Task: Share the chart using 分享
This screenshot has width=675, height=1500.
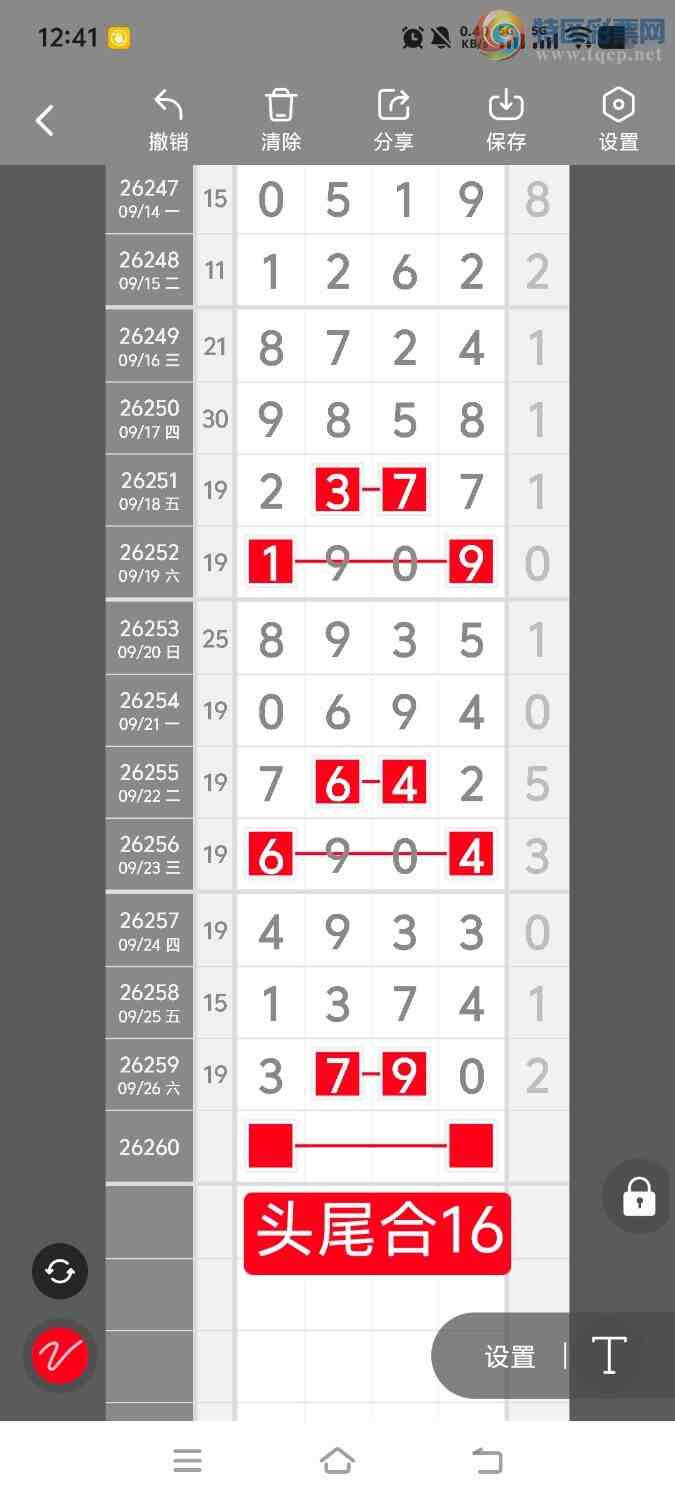Action: tap(393, 120)
